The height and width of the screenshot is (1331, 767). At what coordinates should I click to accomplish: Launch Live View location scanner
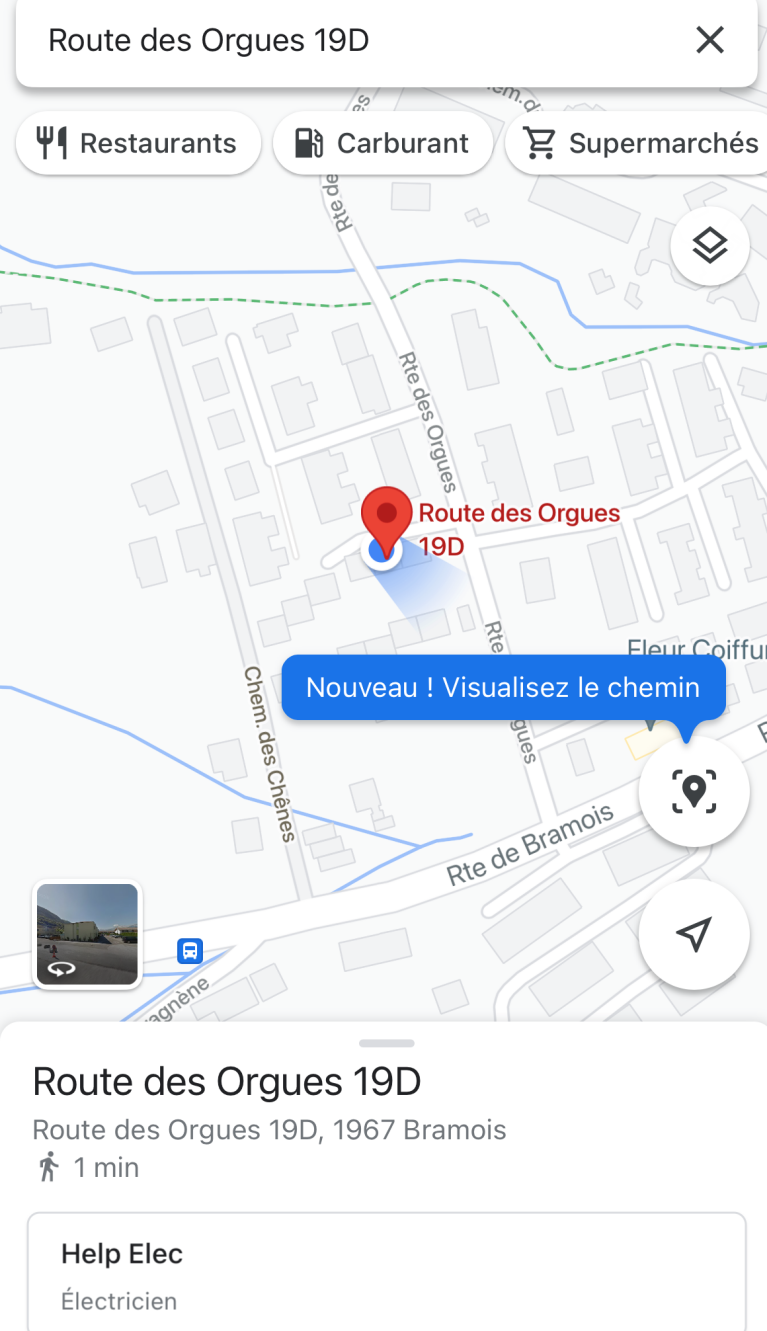click(694, 791)
